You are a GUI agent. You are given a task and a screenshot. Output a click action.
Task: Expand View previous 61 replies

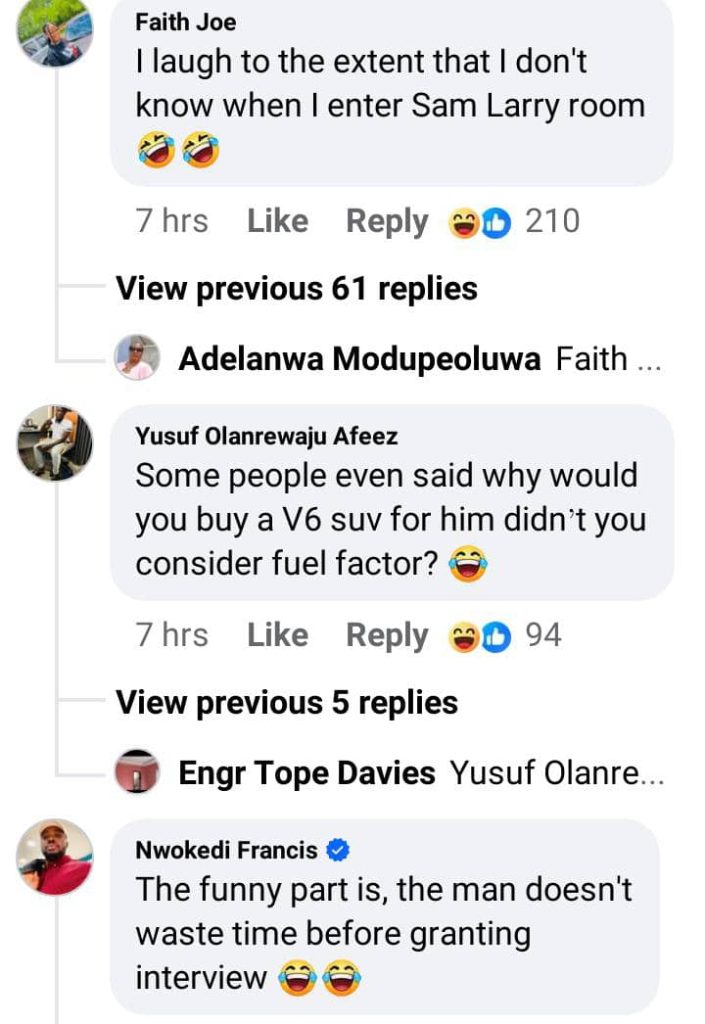pyautogui.click(x=296, y=289)
